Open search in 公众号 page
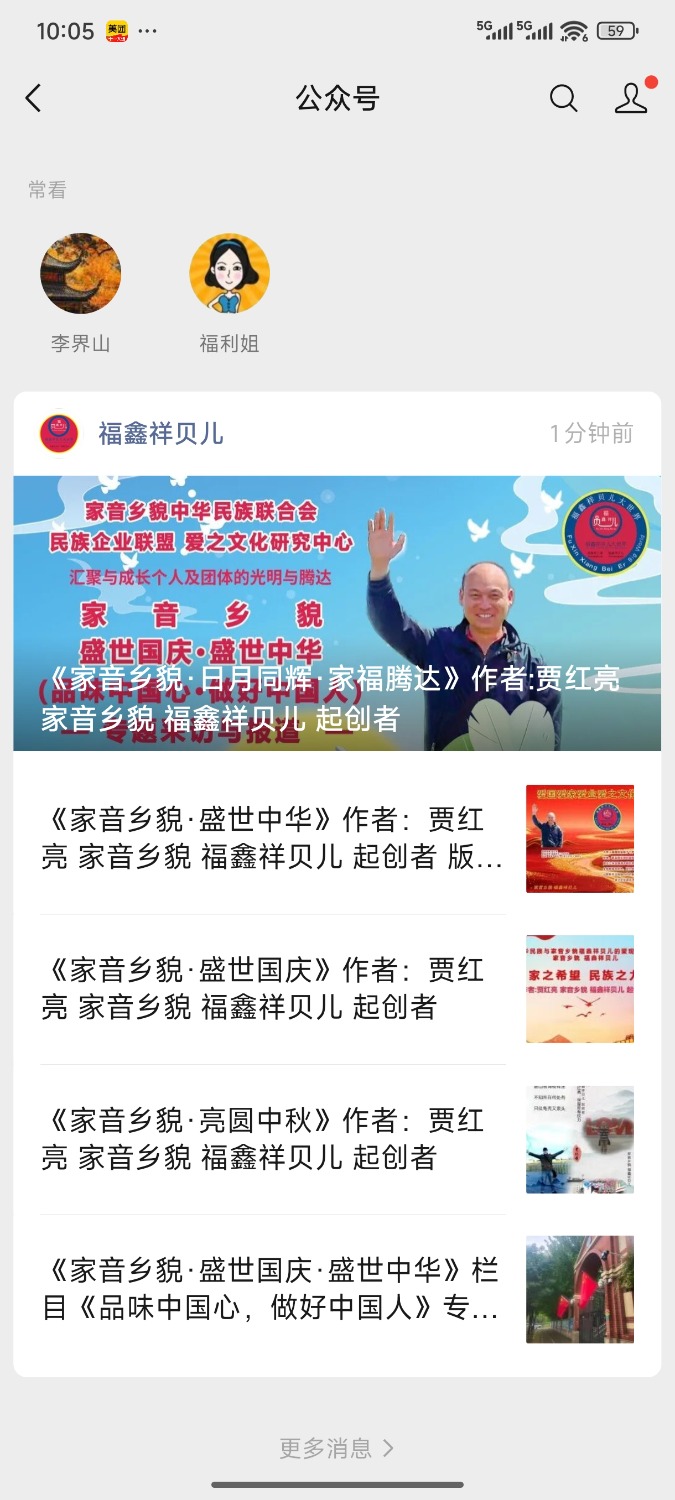Image resolution: width=675 pixels, height=1500 pixels. coord(564,98)
